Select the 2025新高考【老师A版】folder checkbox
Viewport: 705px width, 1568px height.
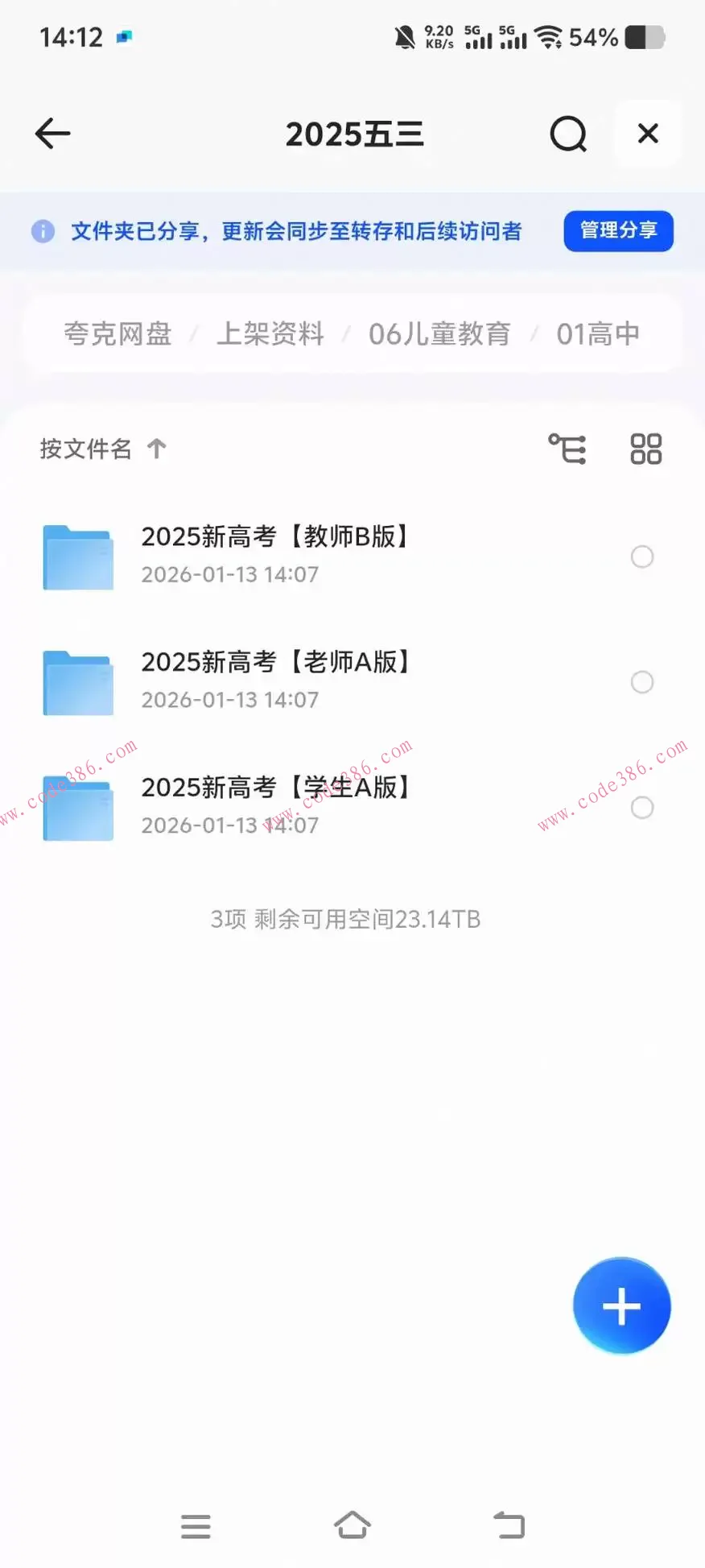coord(642,682)
